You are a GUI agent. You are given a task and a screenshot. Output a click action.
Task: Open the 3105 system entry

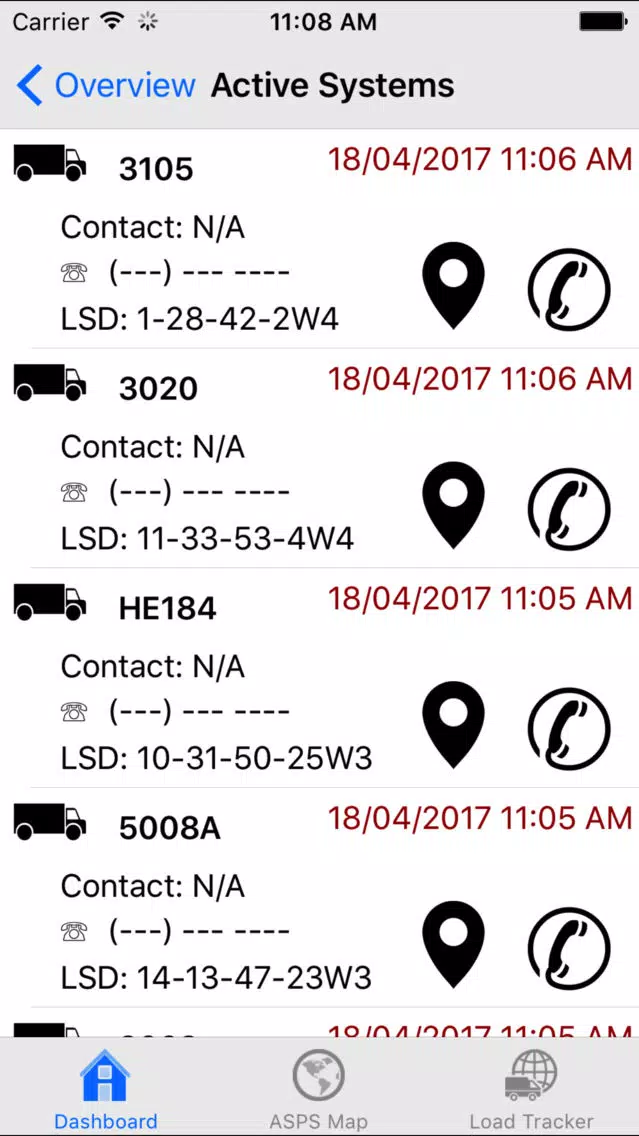tap(320, 239)
